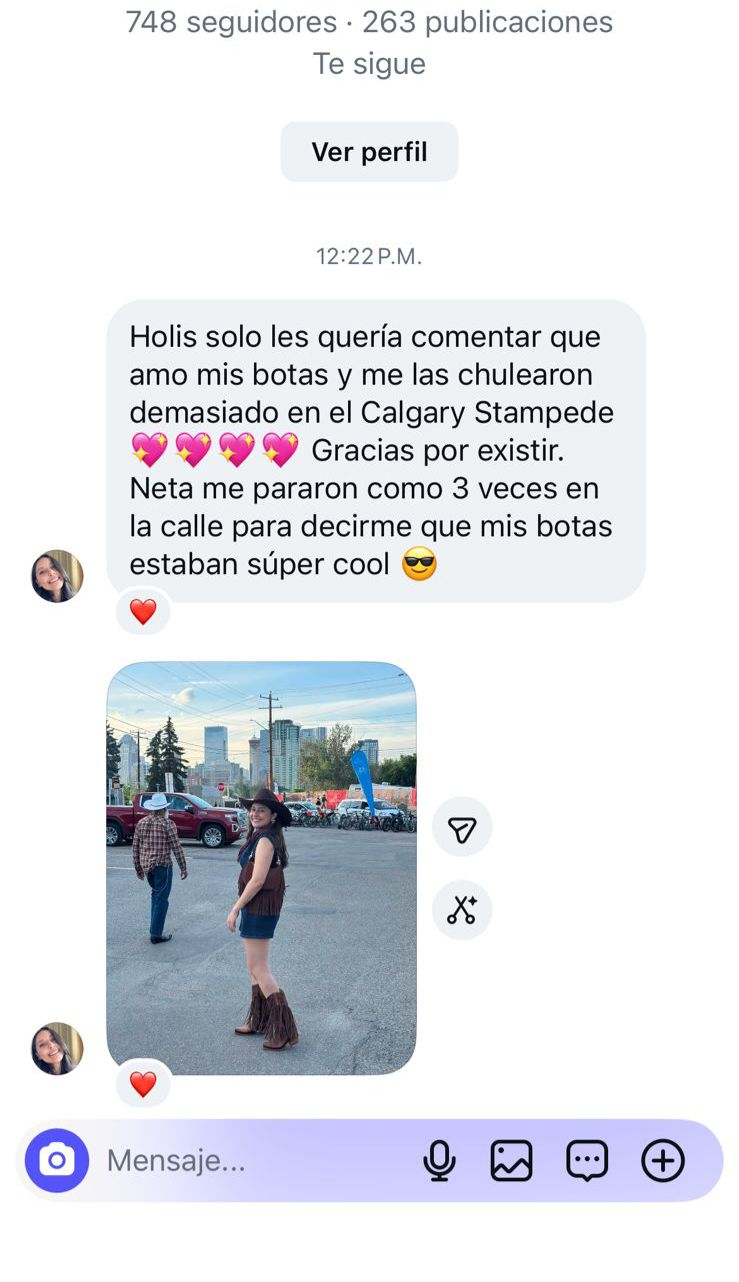Record a voice message with microphone
739x1282 pixels.
point(439,1161)
